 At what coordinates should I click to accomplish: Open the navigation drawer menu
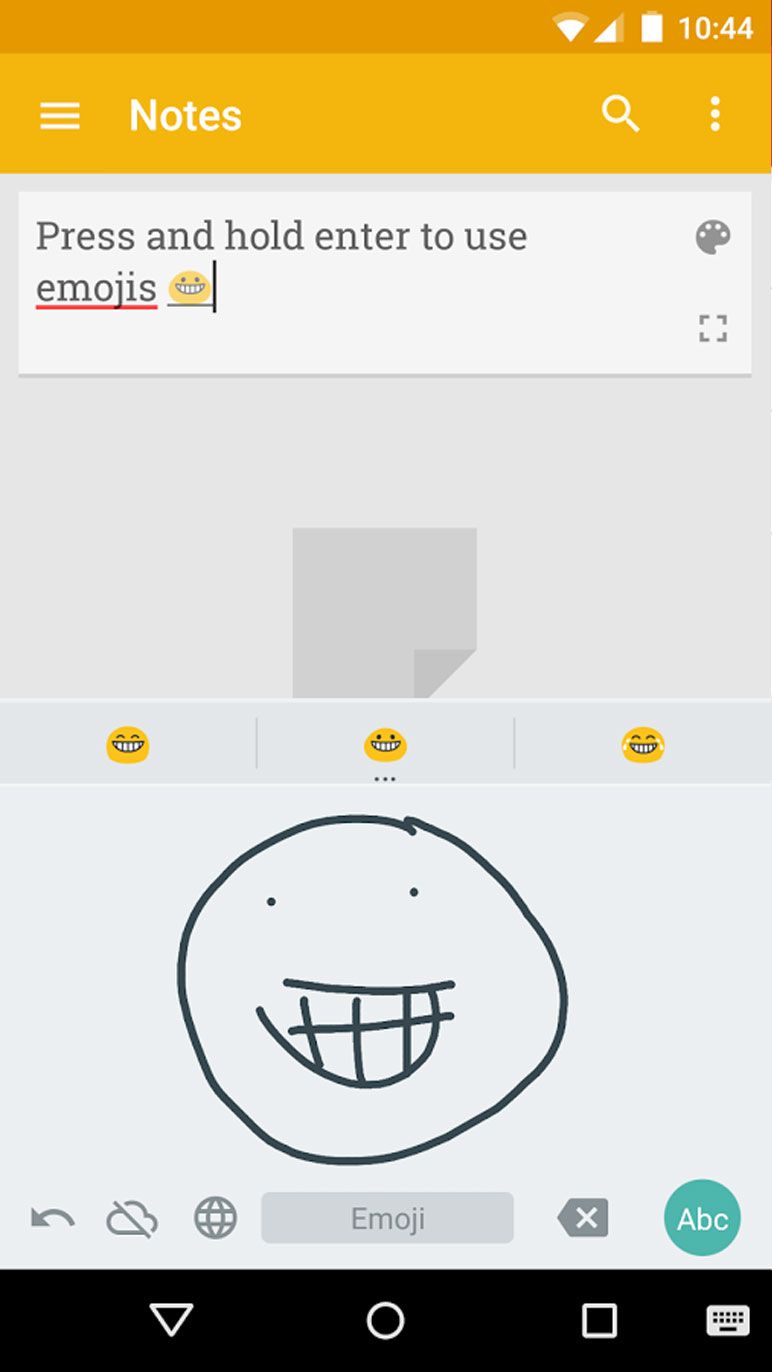coord(60,116)
